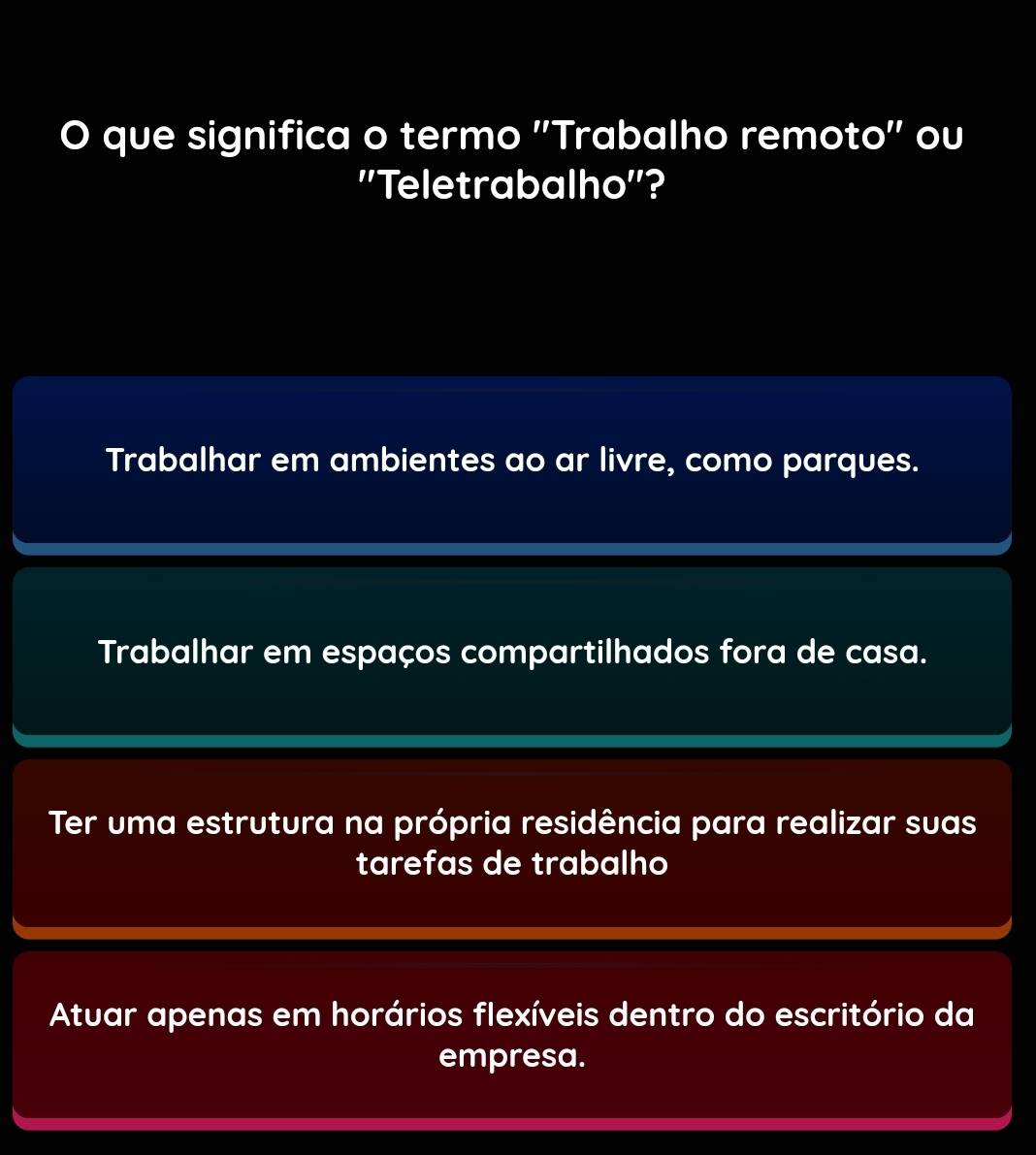Pick the answer about 'própria residência'
The image size is (1036, 1155).
(512, 843)
